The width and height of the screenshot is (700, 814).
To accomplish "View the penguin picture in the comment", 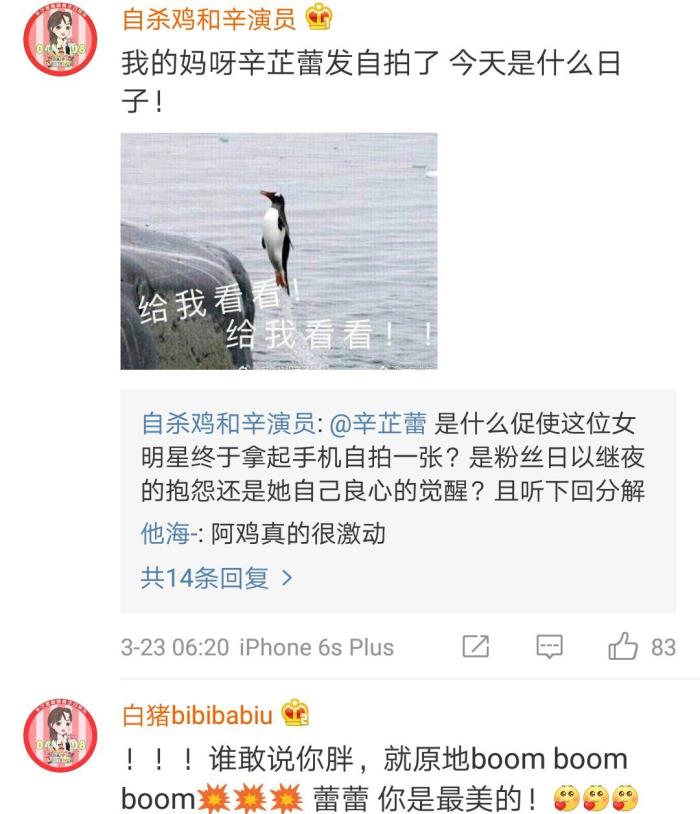I will 279,251.
